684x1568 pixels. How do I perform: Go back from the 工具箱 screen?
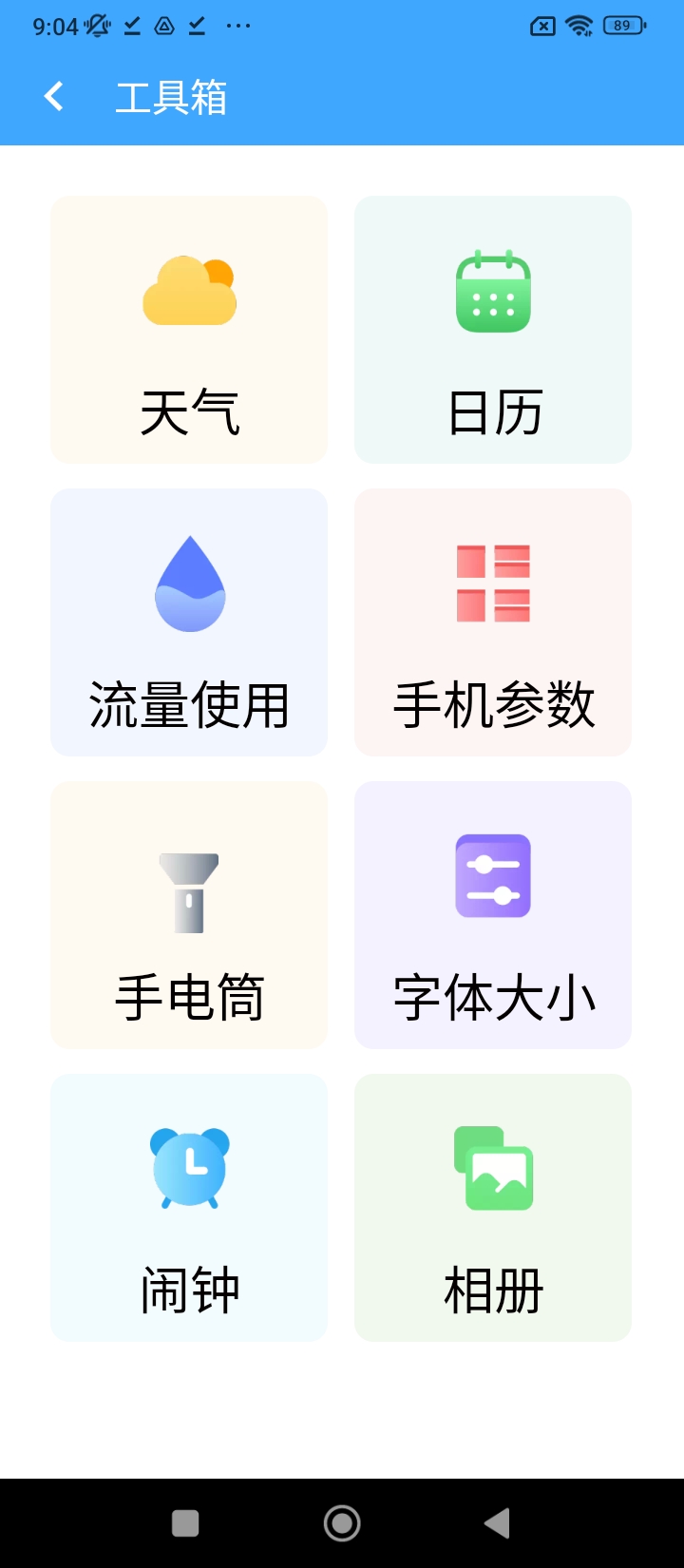[x=54, y=97]
